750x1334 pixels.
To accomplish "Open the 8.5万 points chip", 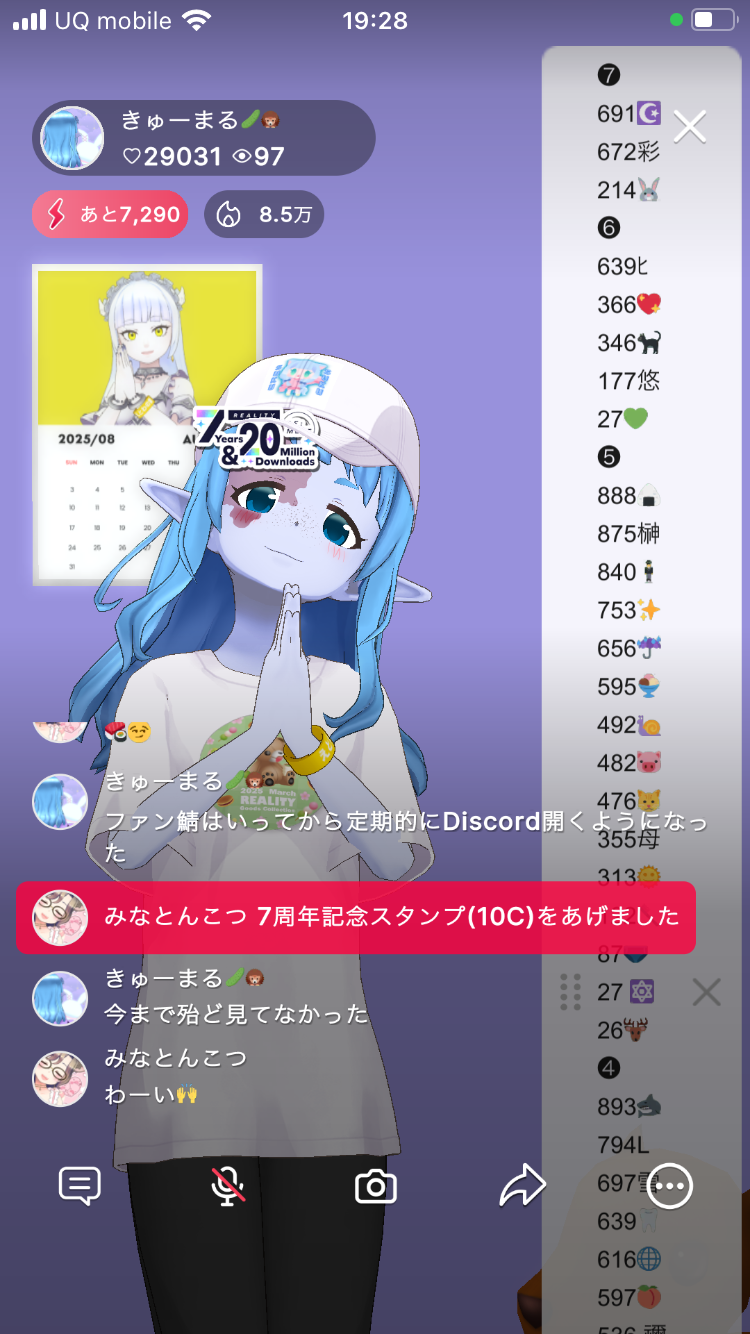I will point(264,214).
